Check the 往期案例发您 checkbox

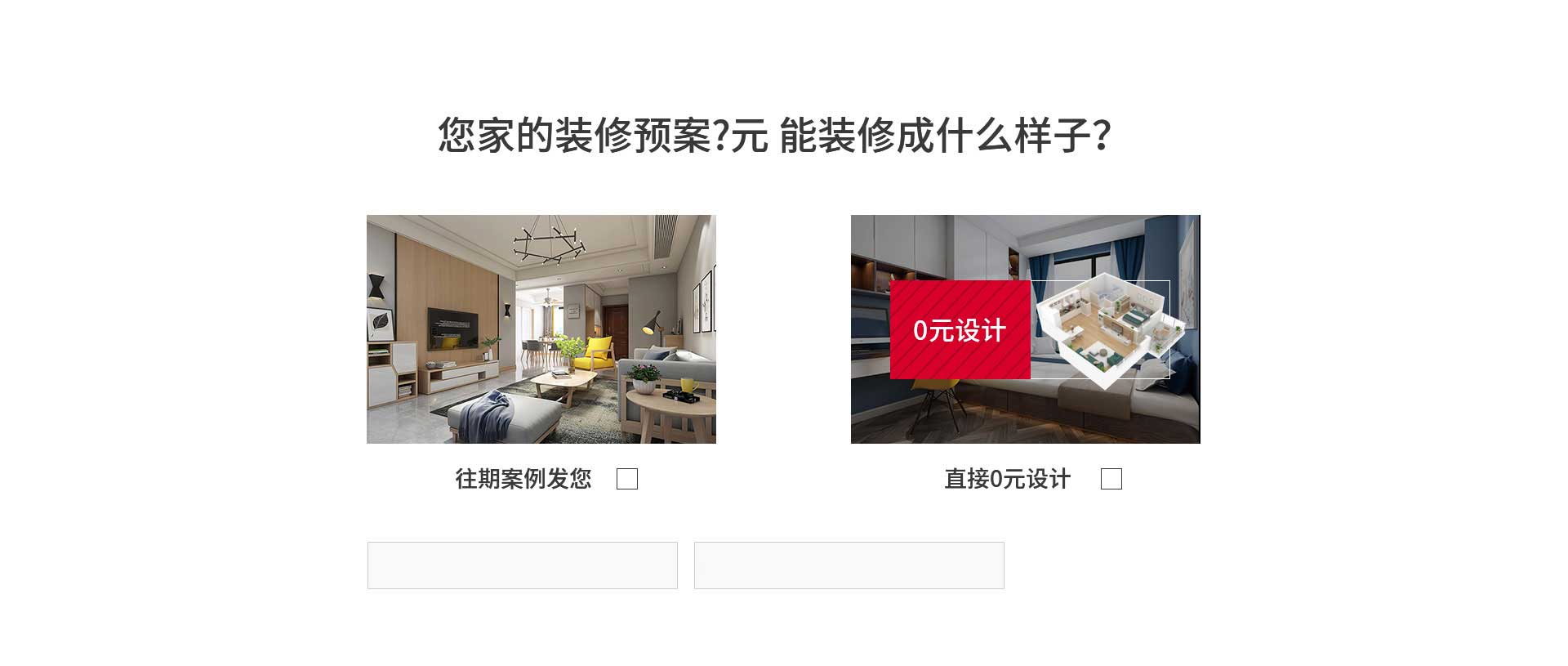(626, 479)
